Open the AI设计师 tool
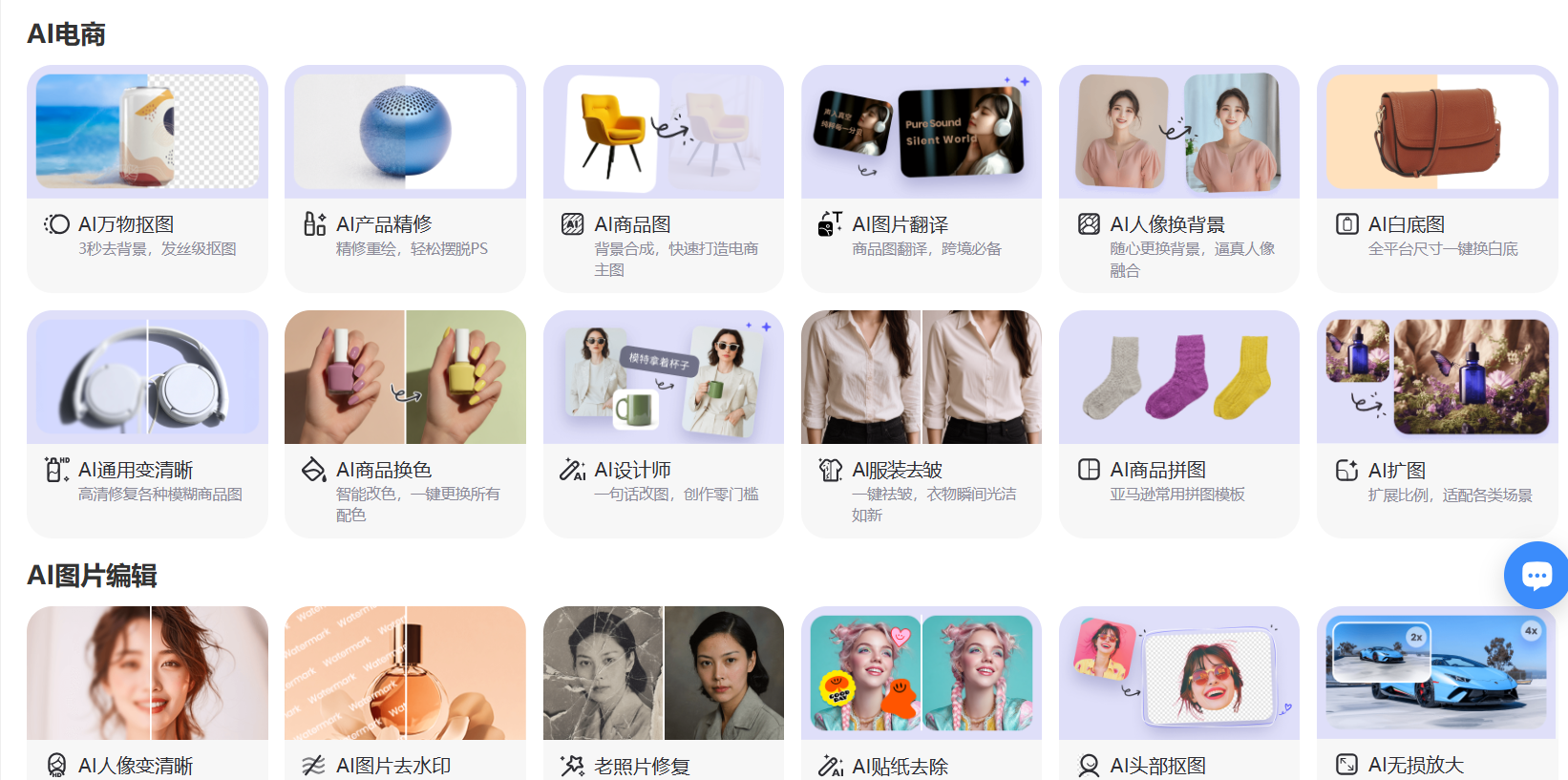 point(664,424)
